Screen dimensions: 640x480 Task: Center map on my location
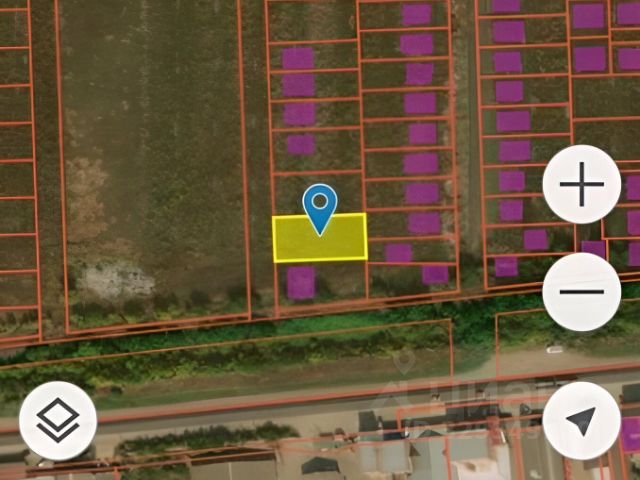click(x=582, y=421)
